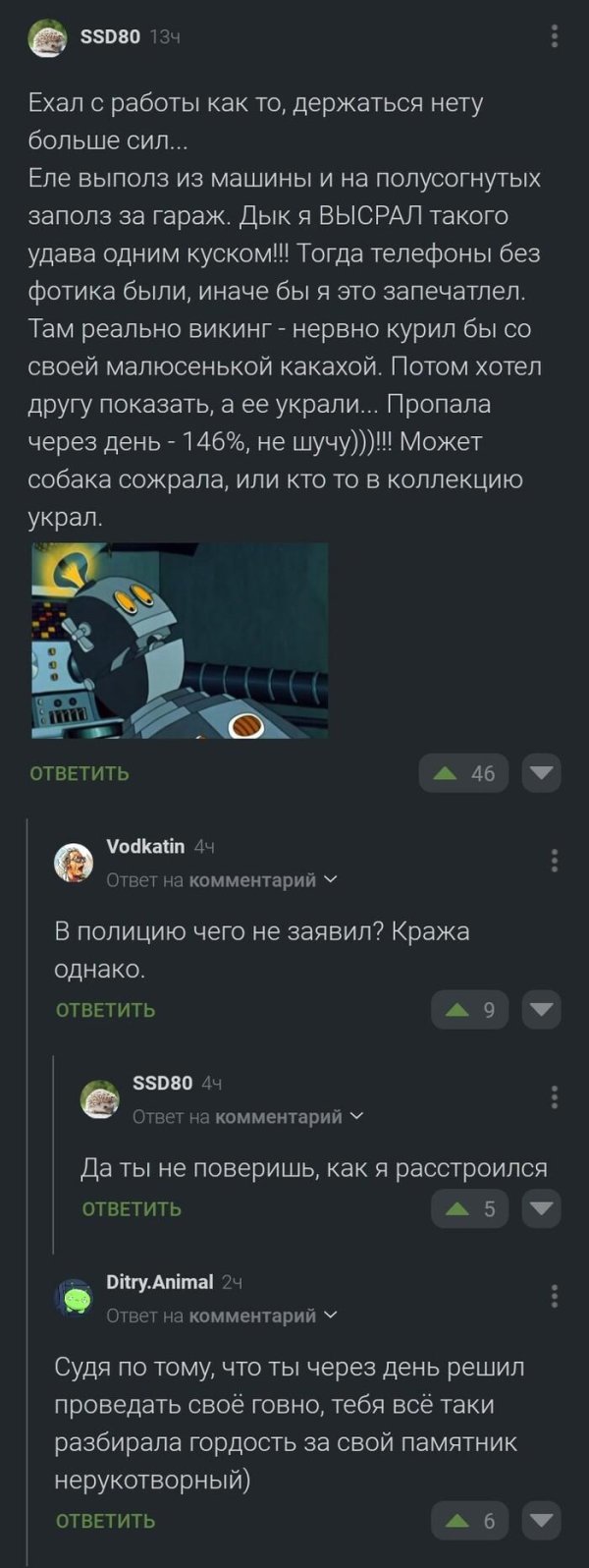Downvote Ditry.Animal's comment

540,1521
